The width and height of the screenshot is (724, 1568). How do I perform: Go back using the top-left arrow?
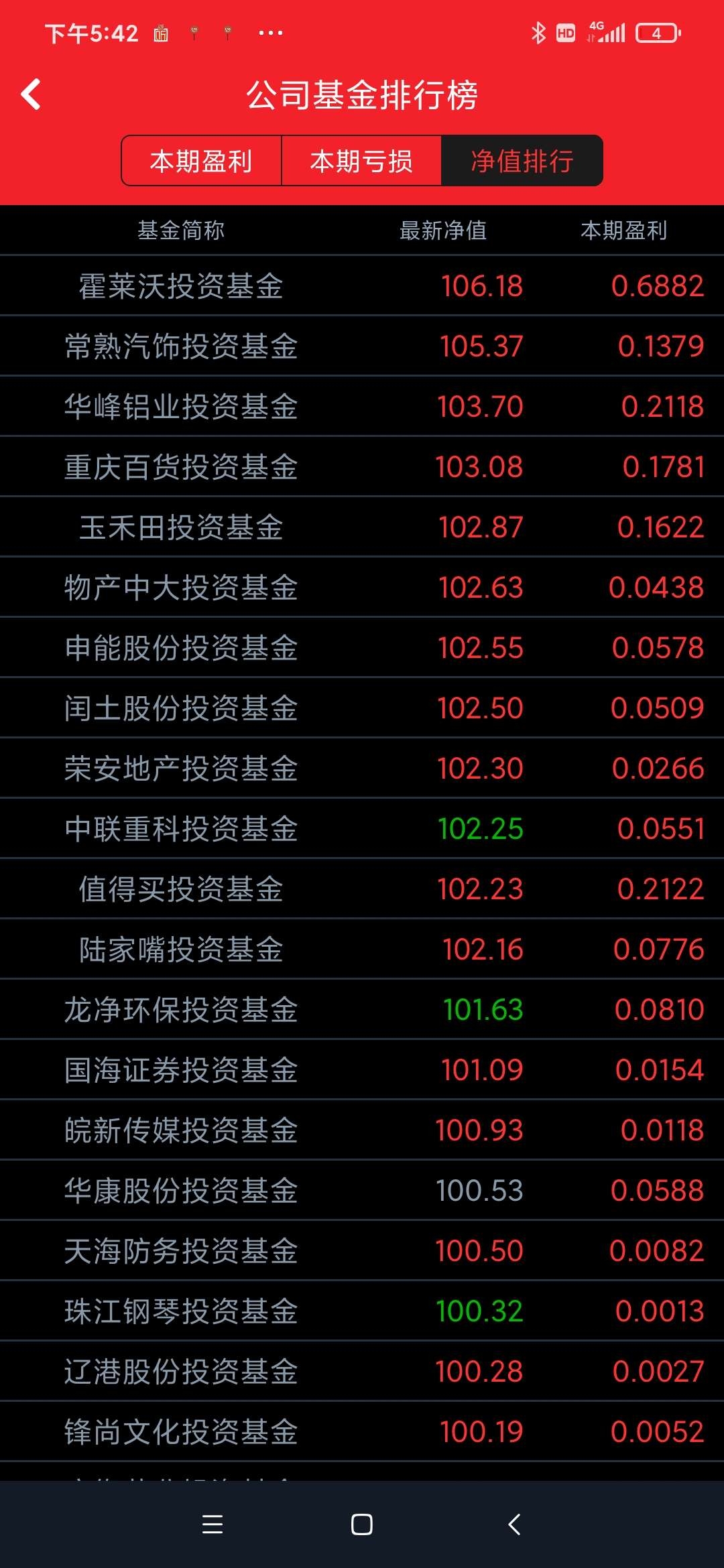click(31, 94)
